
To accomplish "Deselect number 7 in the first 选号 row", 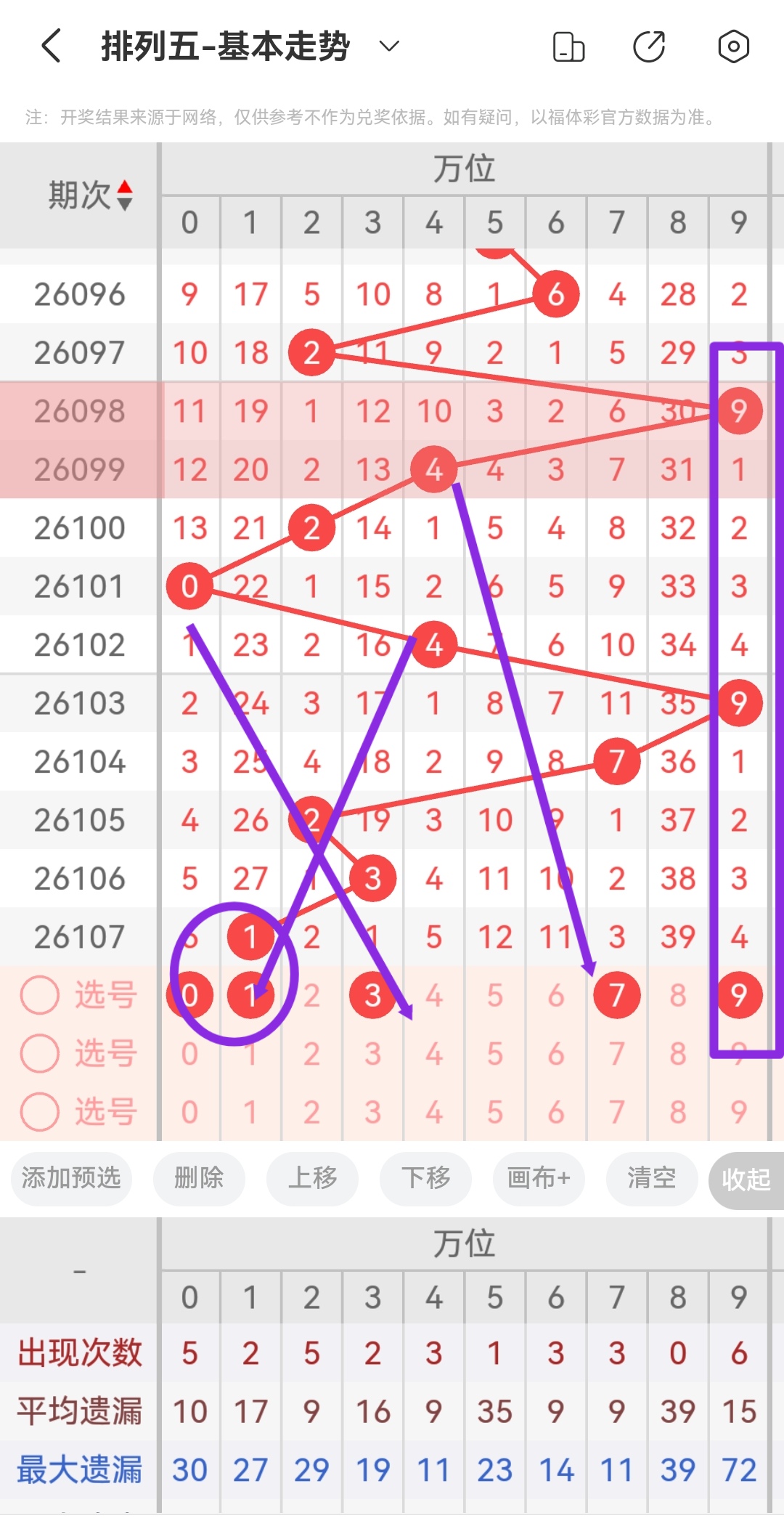I will (617, 995).
